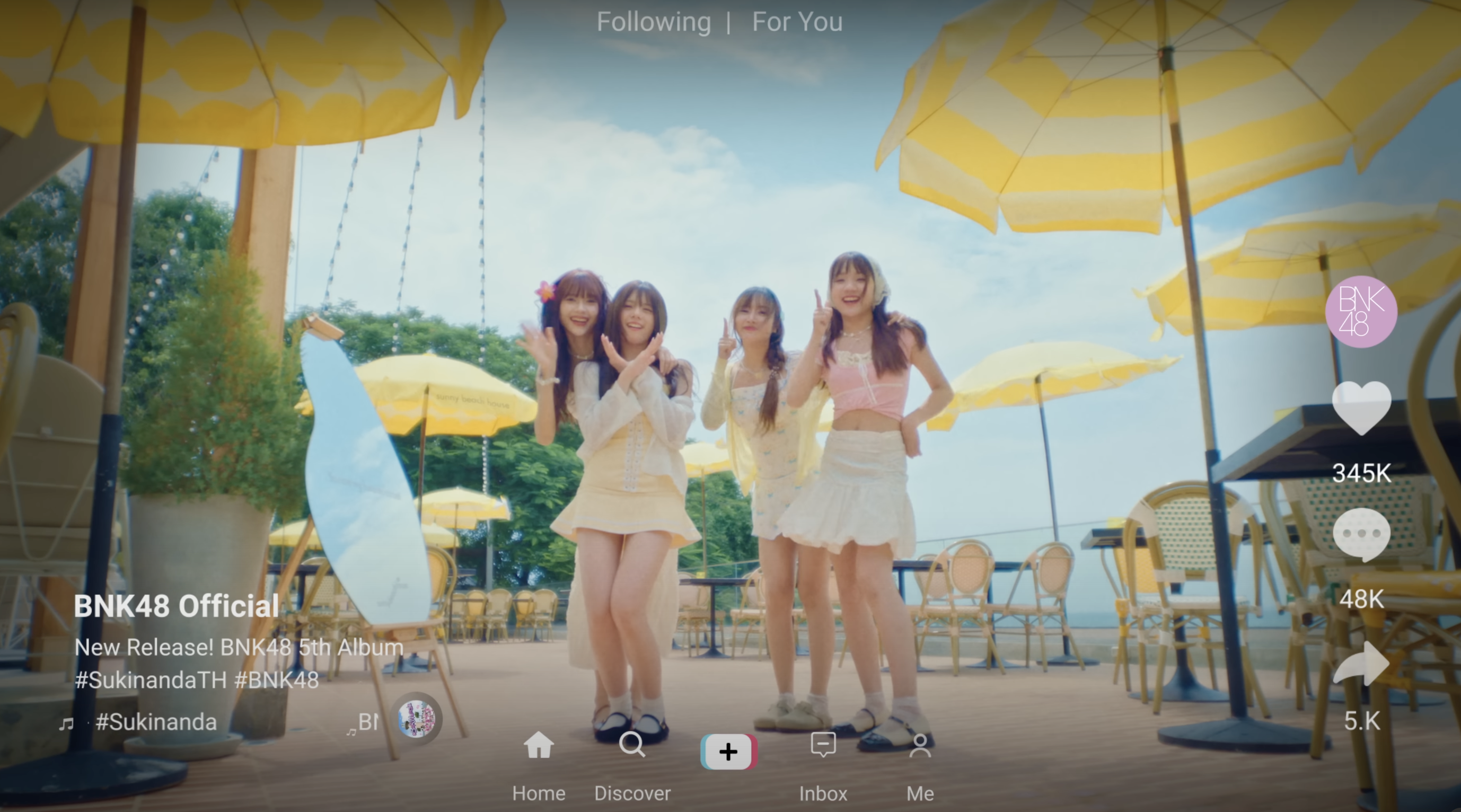
Task: Create a new video with plus button
Action: (x=728, y=752)
